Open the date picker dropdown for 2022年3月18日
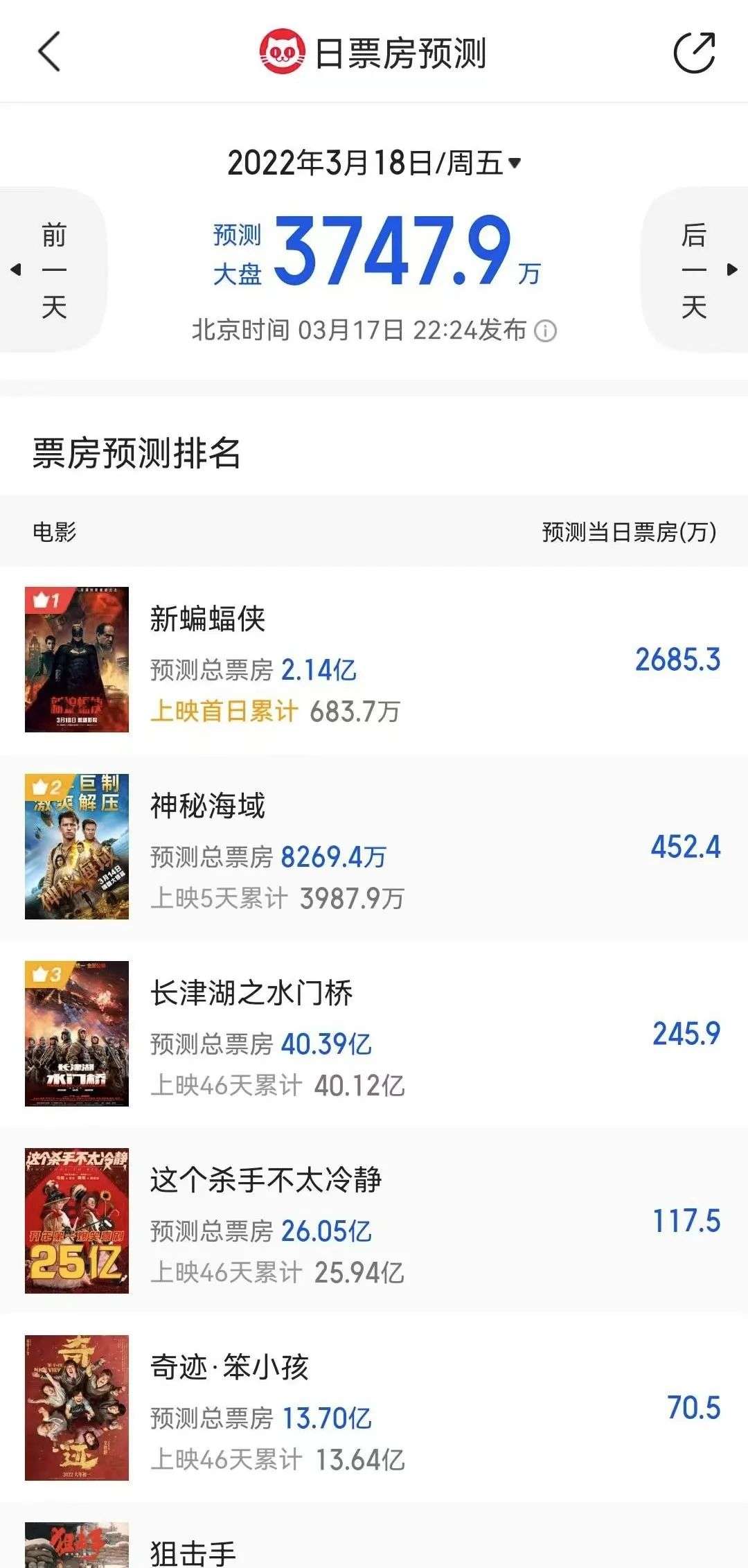Image resolution: width=748 pixels, height=1568 pixels. (x=374, y=164)
